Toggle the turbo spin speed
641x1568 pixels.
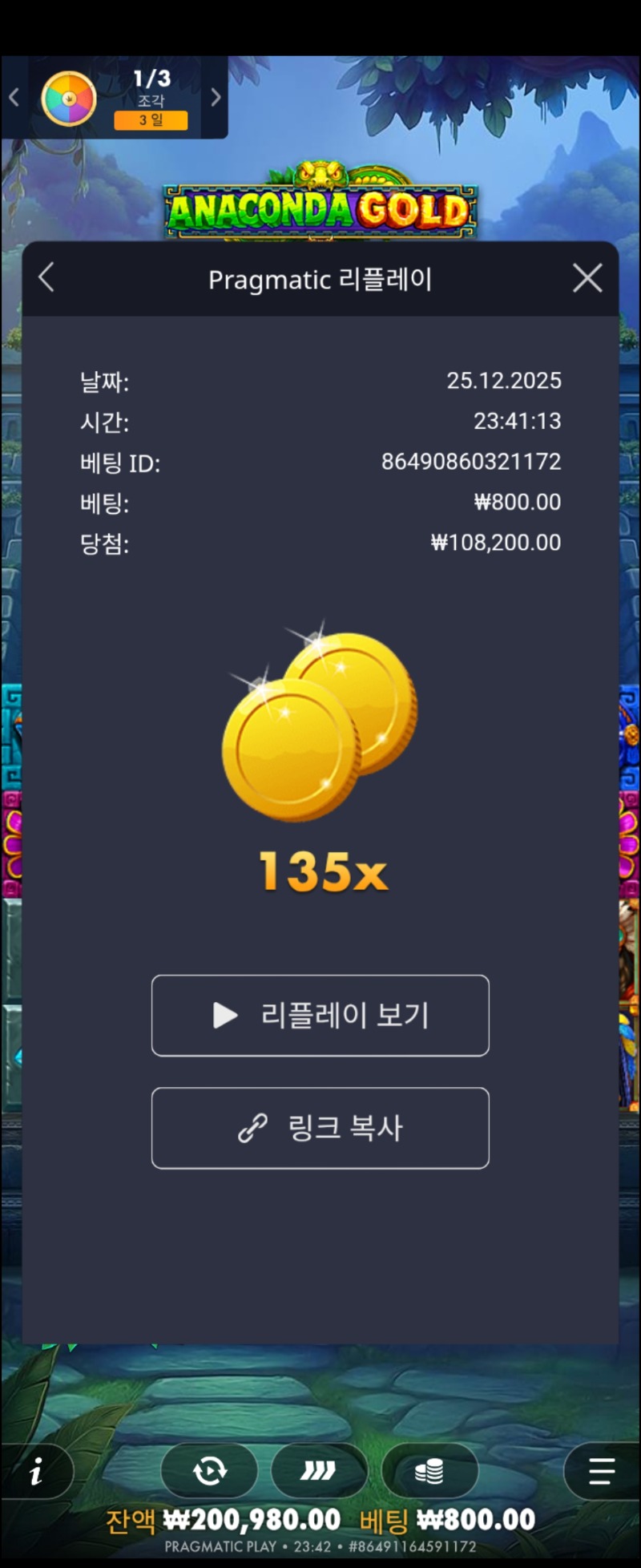(319, 1471)
